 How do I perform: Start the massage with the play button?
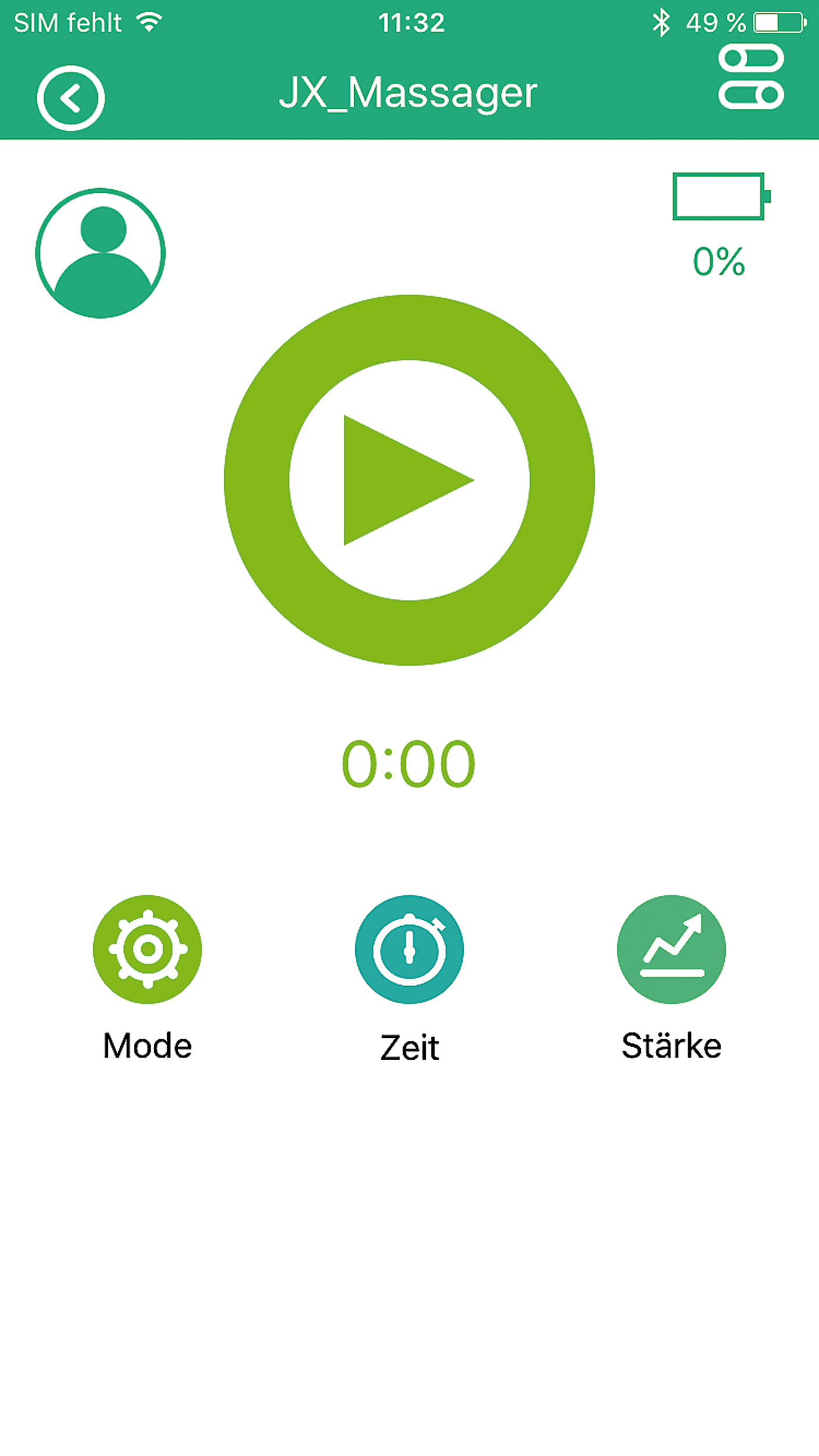point(409,480)
